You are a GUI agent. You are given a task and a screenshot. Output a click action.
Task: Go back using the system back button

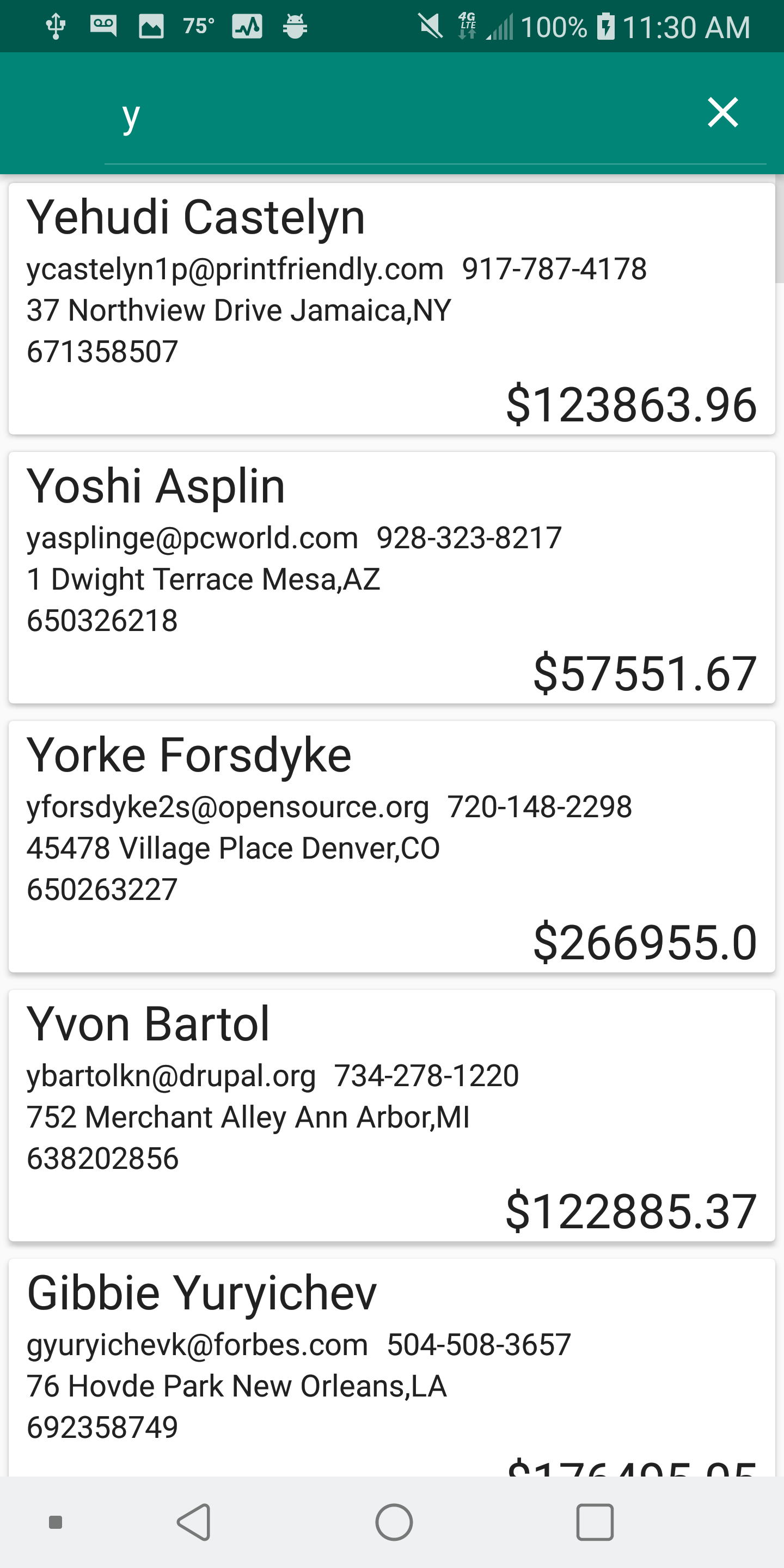click(194, 1522)
